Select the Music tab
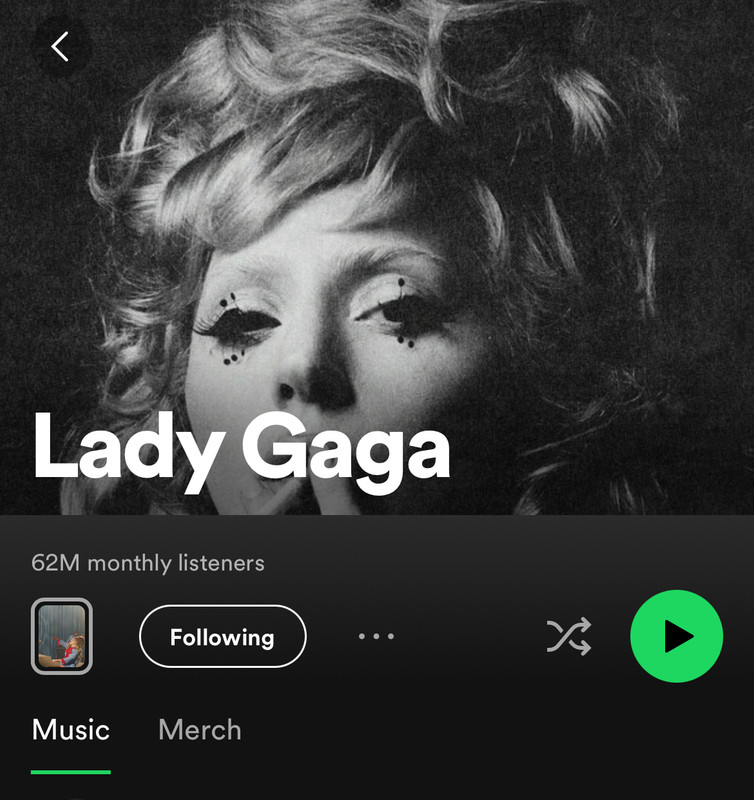The image size is (754, 800). [x=71, y=730]
